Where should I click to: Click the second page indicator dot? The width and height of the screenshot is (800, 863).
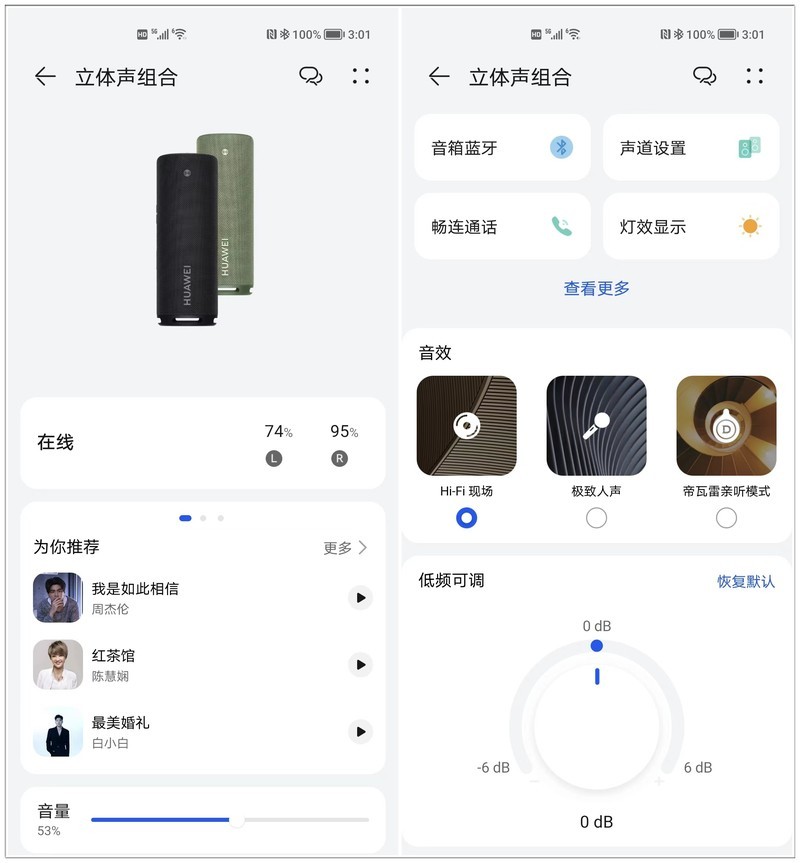click(201, 518)
